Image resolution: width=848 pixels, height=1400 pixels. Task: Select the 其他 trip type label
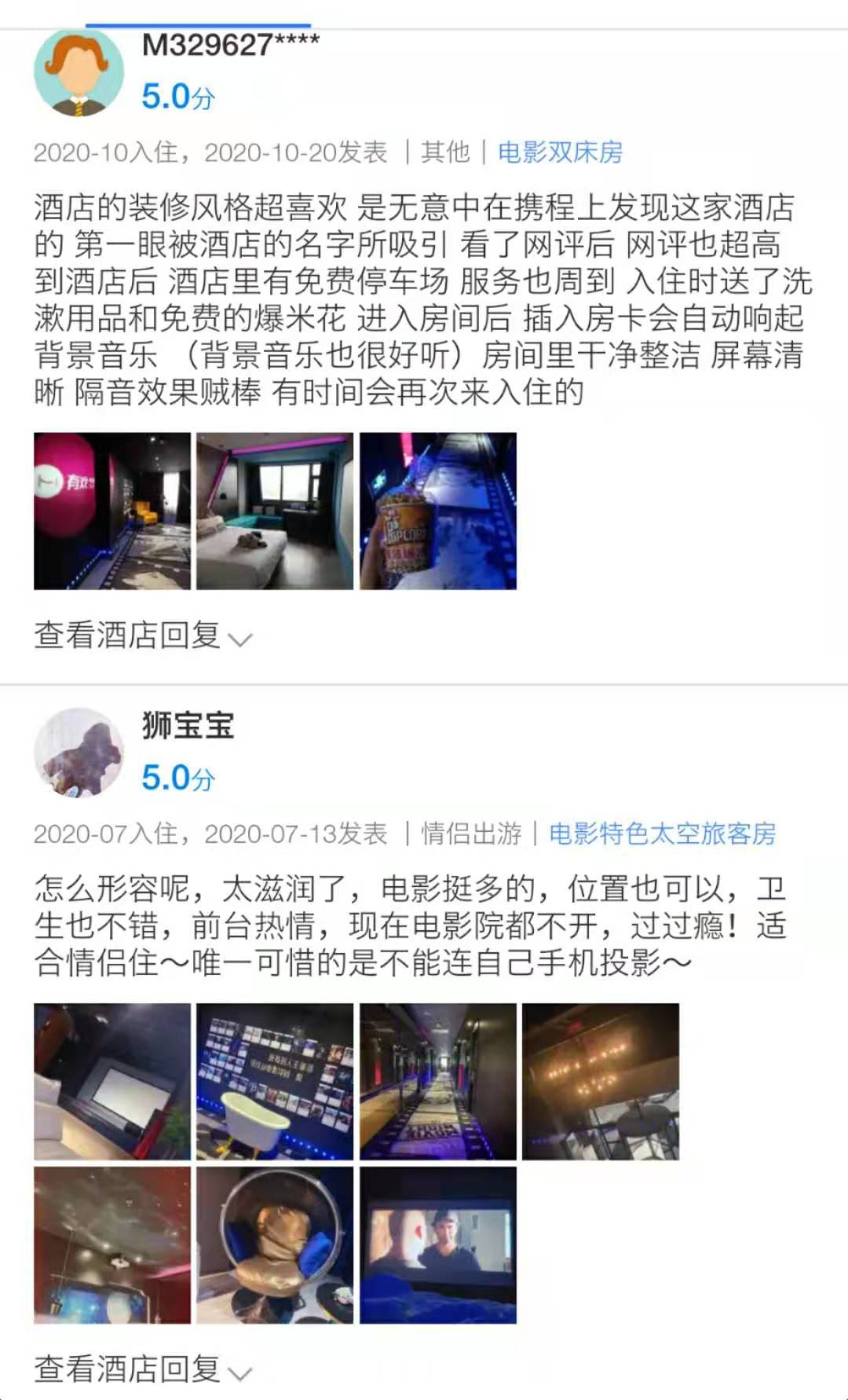pyautogui.click(x=446, y=154)
